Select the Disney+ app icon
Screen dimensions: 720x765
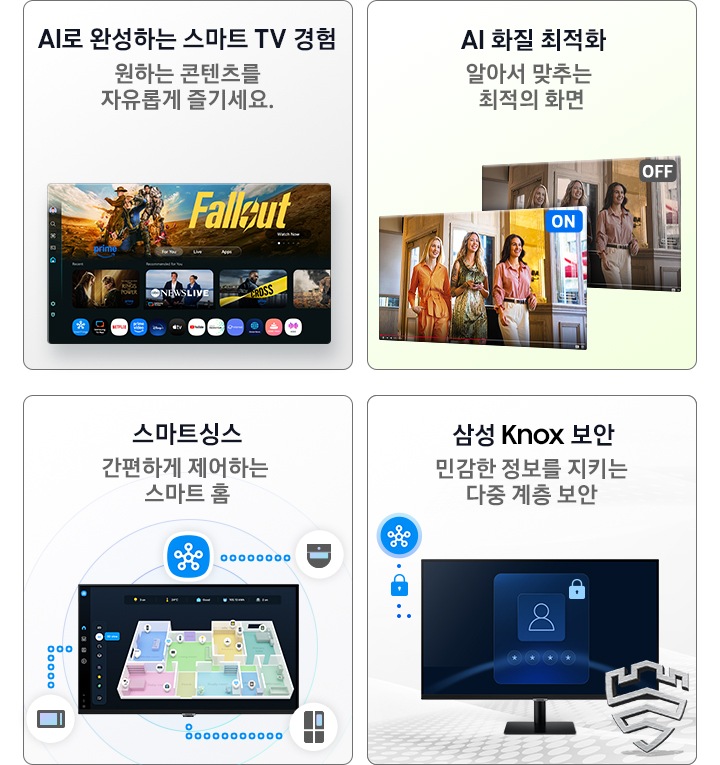point(156,326)
